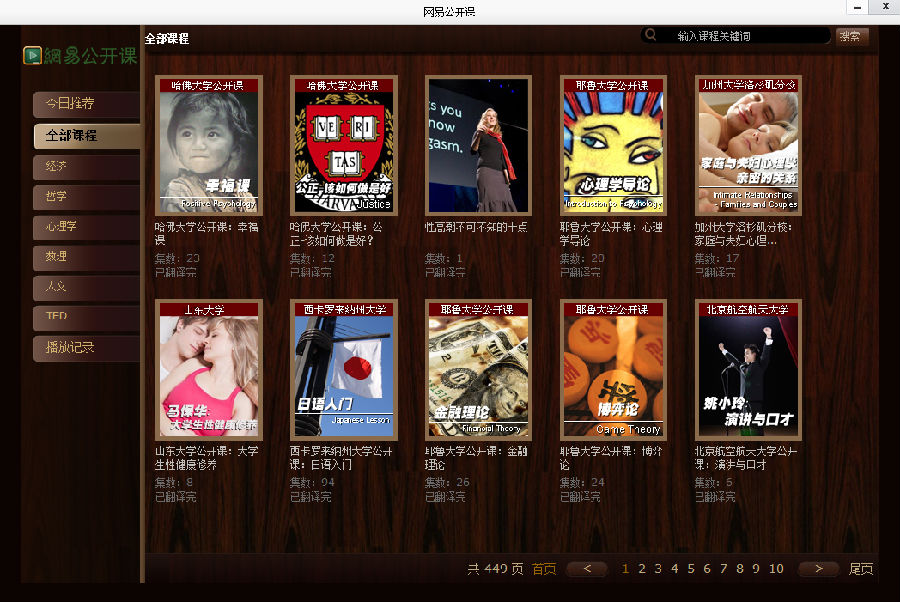This screenshot has width=900, height=602.
Task: Open the 演讲与口才 course
Action: pos(748,369)
